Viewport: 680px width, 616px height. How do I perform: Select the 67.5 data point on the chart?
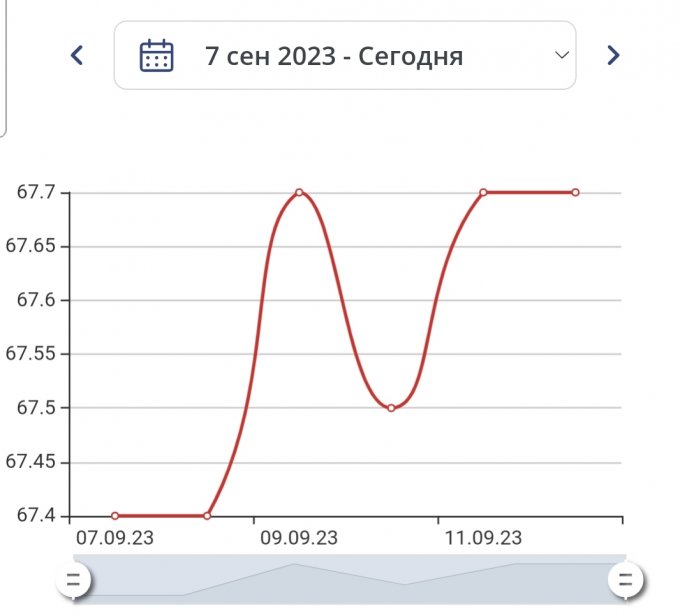pos(391,408)
